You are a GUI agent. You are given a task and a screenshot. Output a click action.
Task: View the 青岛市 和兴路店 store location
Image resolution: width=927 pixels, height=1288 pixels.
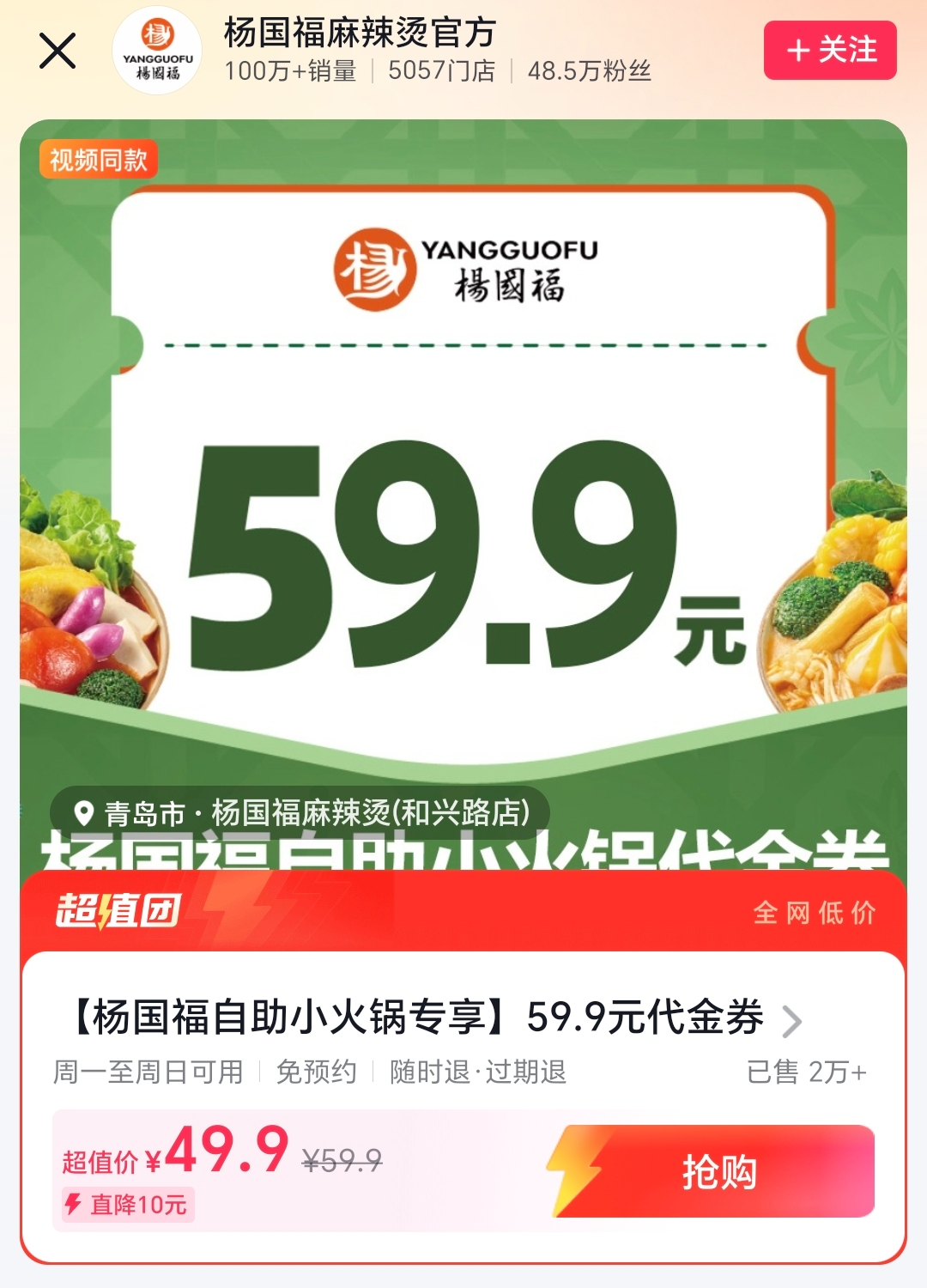click(300, 811)
